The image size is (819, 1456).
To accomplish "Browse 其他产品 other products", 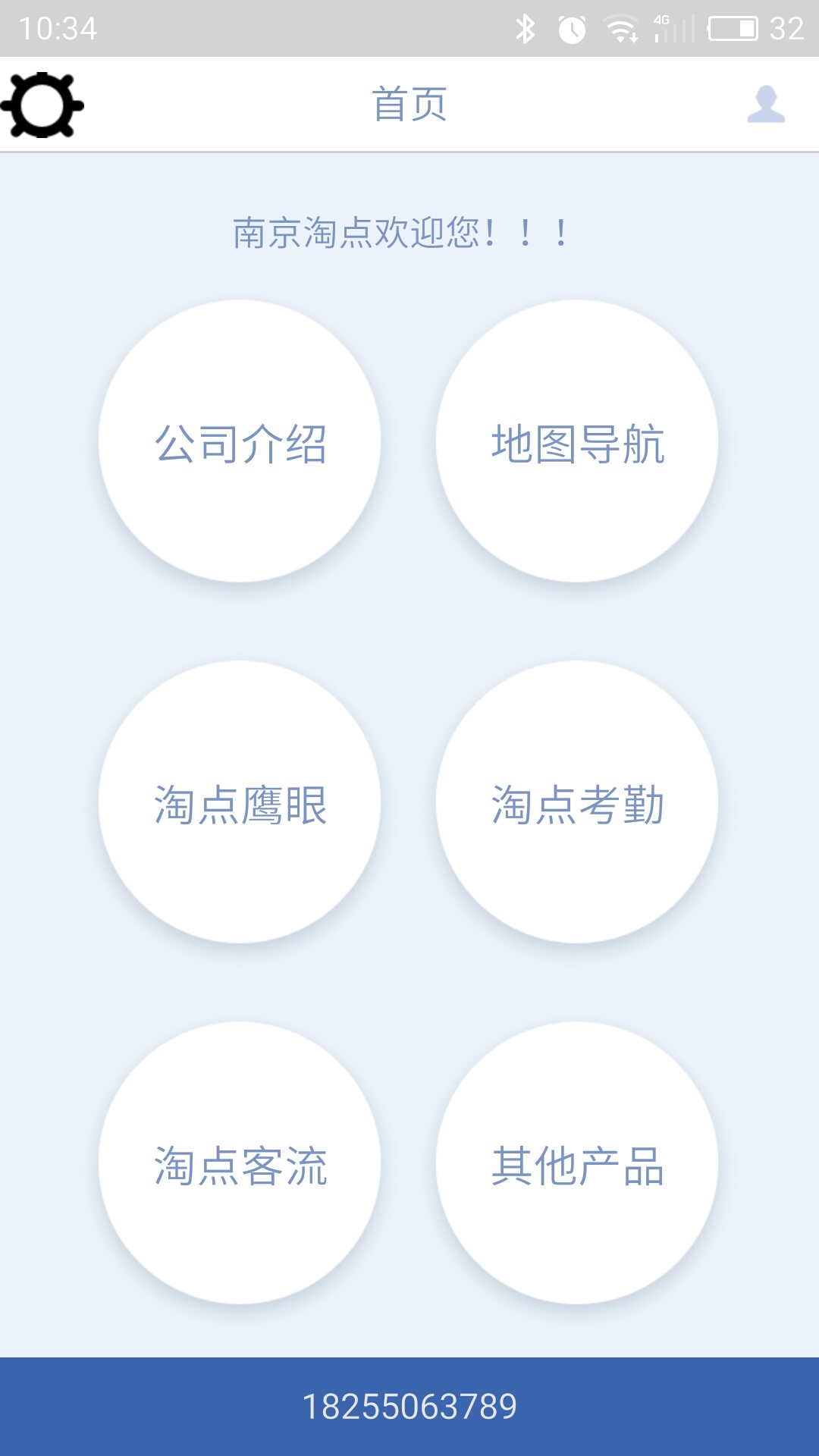I will (577, 1163).
